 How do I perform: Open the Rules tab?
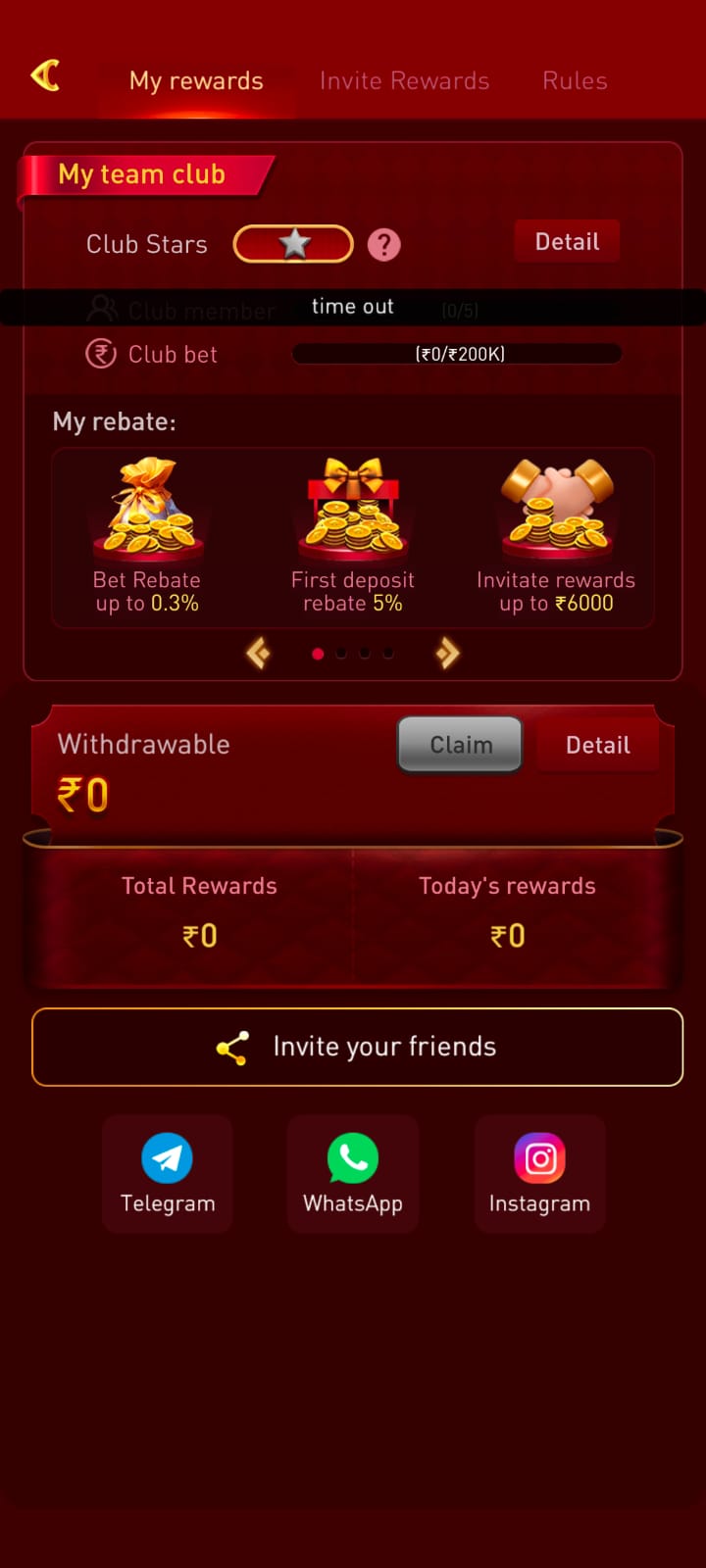click(575, 80)
